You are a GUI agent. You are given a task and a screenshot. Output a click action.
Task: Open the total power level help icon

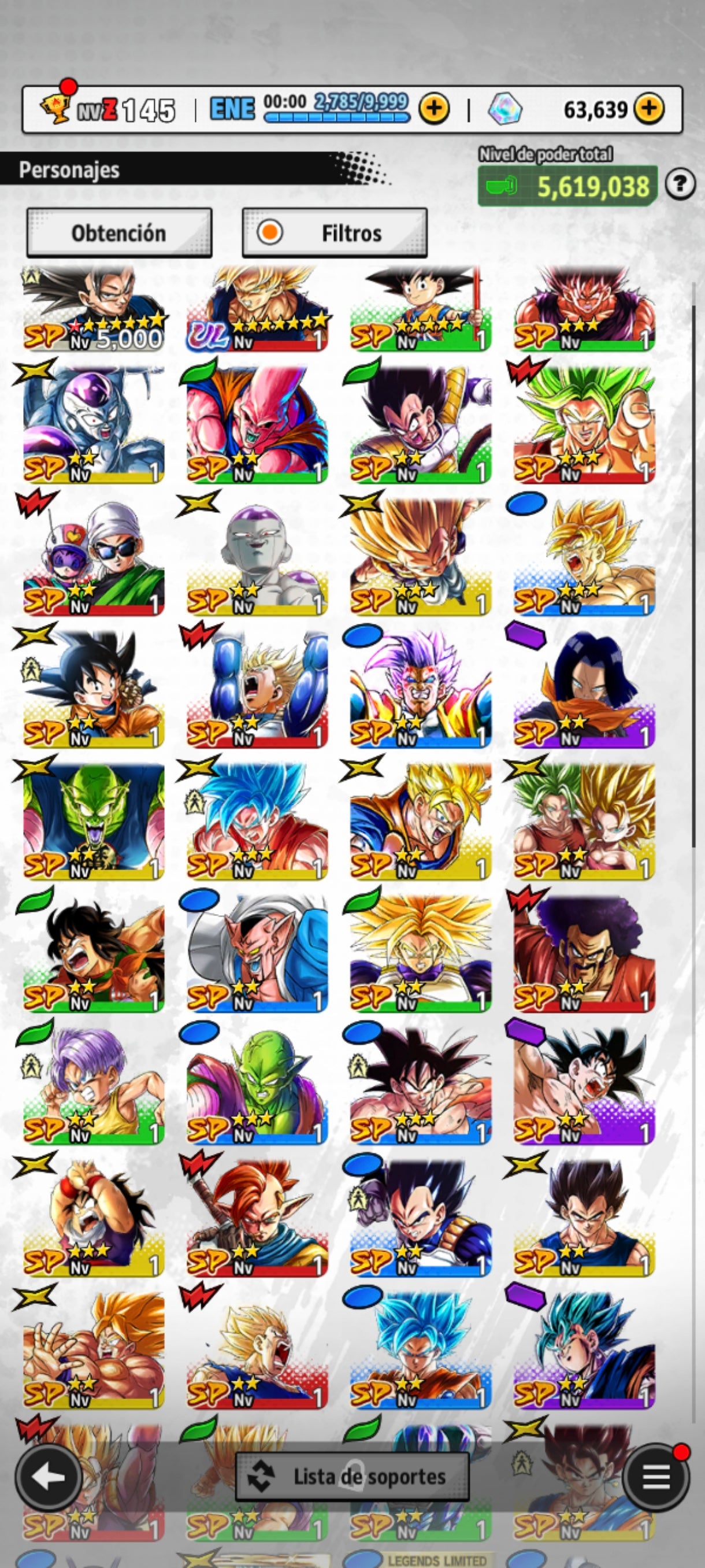pos(680,184)
